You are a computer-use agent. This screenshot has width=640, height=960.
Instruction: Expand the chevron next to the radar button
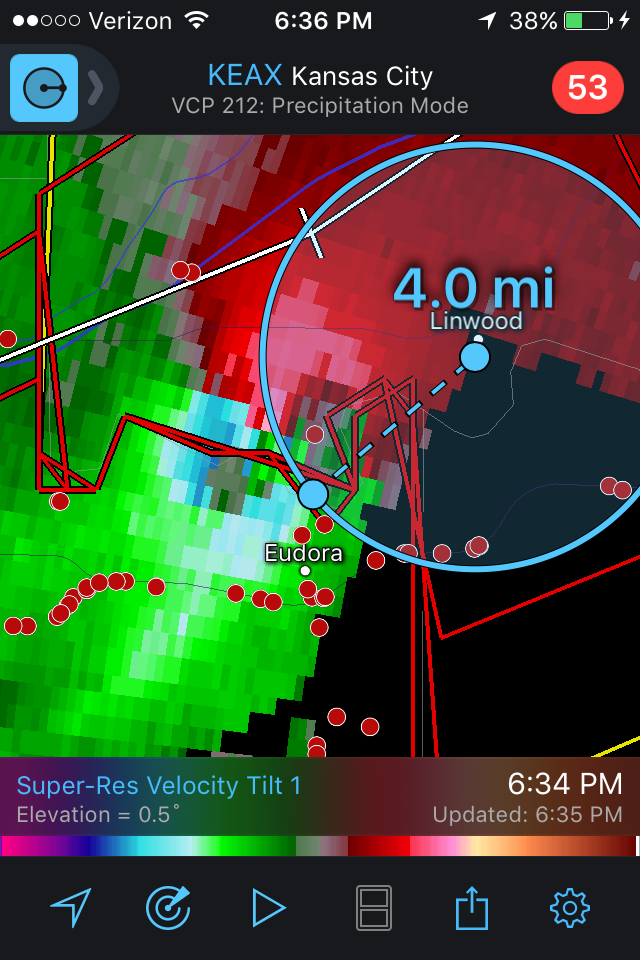95,88
